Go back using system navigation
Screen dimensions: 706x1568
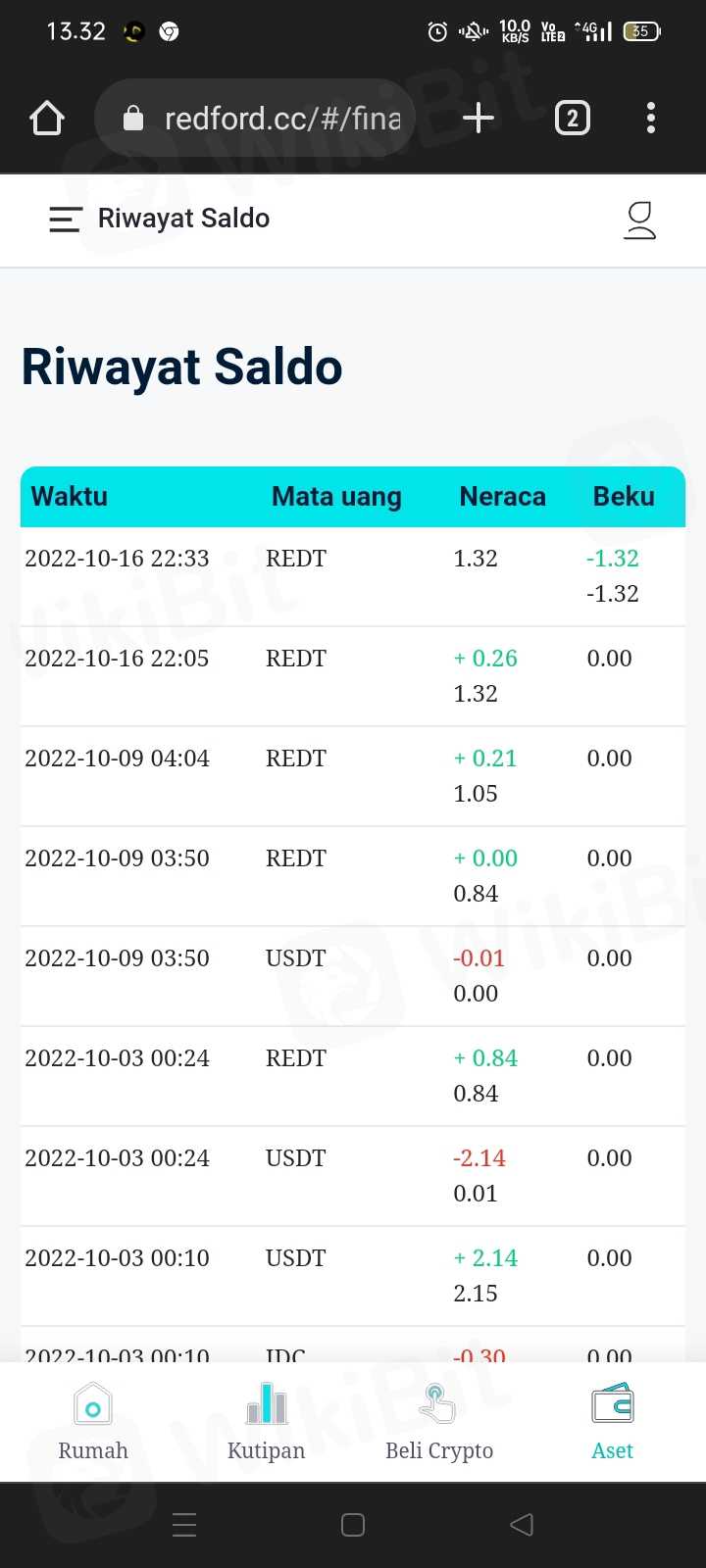point(522,1525)
